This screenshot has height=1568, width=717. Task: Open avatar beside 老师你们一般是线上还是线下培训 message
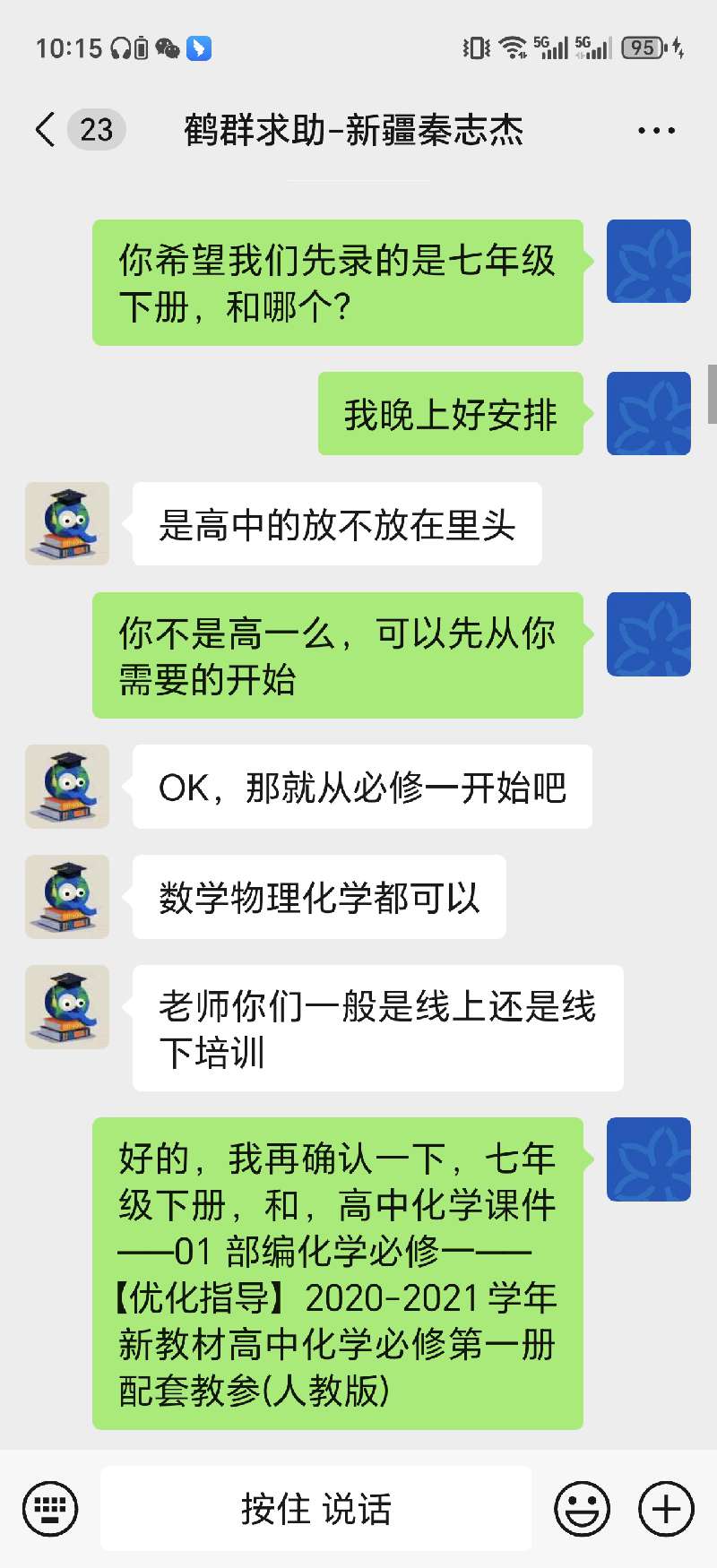click(67, 1007)
